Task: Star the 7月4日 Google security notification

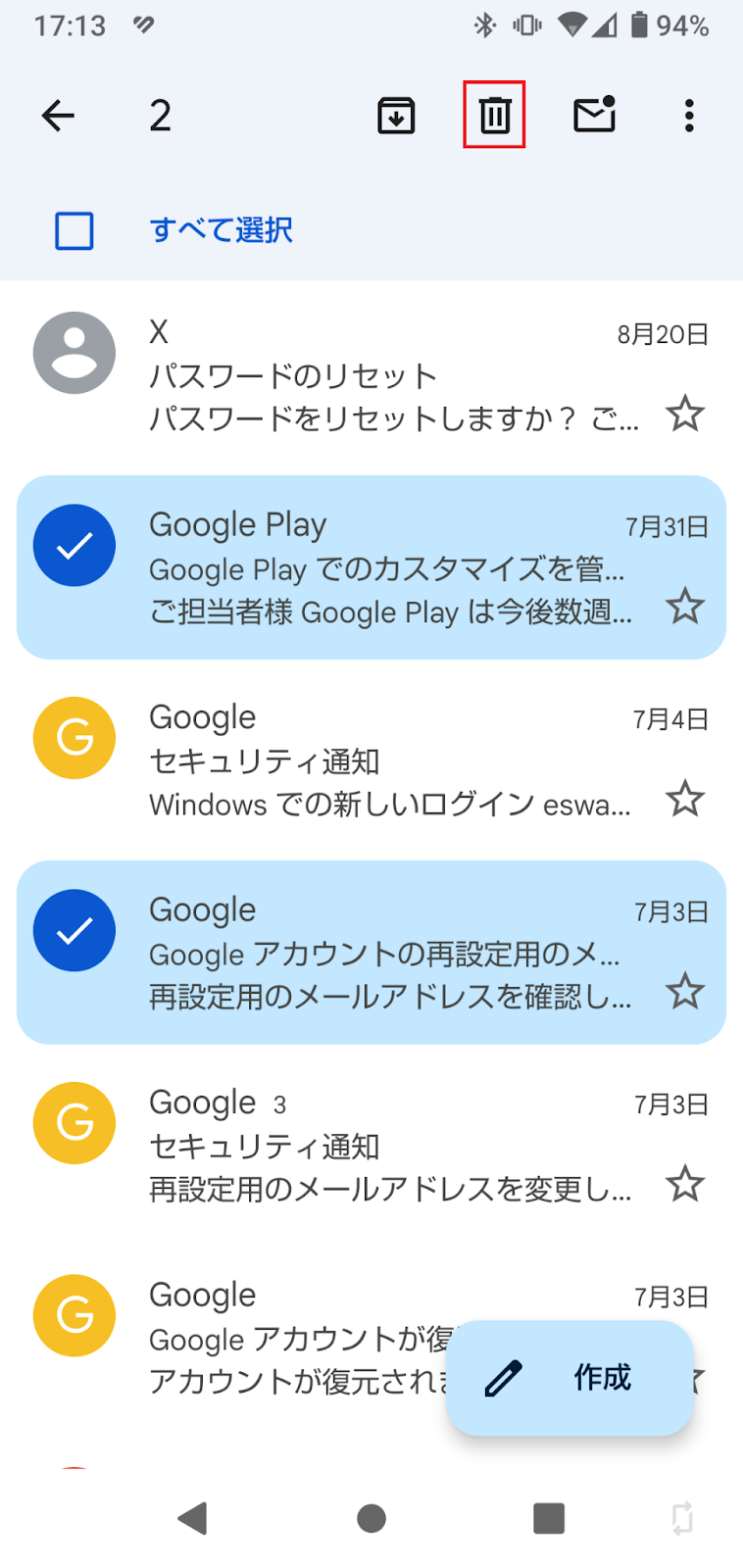Action: 684,798
